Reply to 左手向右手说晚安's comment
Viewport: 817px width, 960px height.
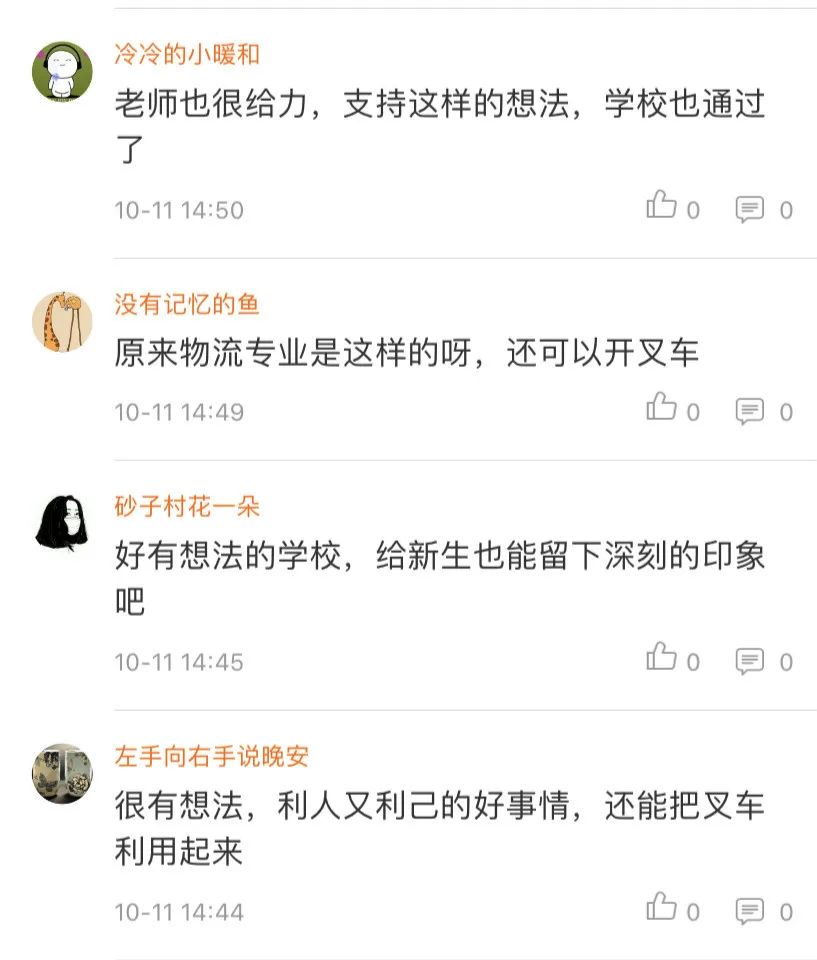(750, 911)
